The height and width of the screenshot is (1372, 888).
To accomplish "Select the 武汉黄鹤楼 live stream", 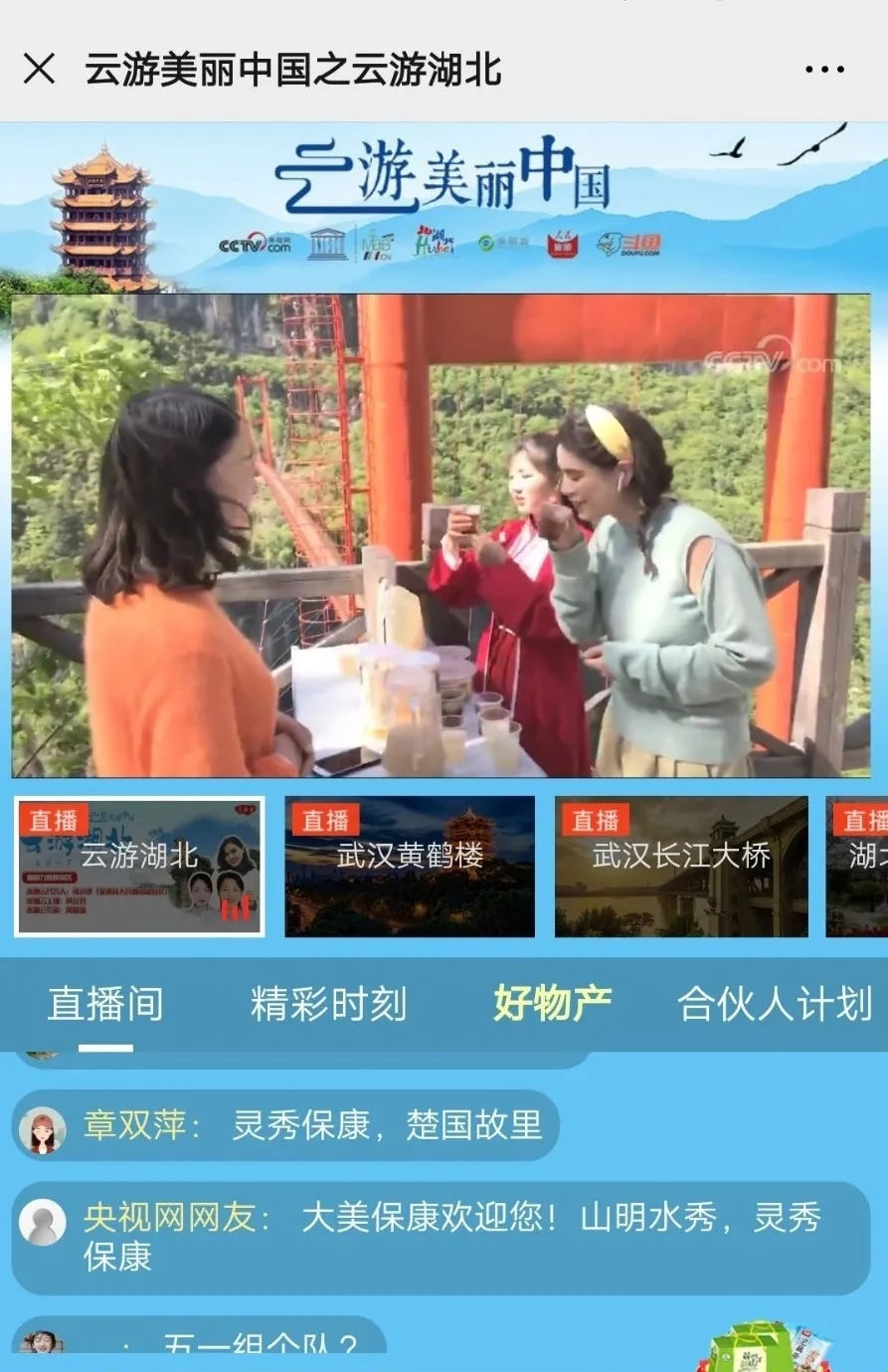I will click(410, 867).
